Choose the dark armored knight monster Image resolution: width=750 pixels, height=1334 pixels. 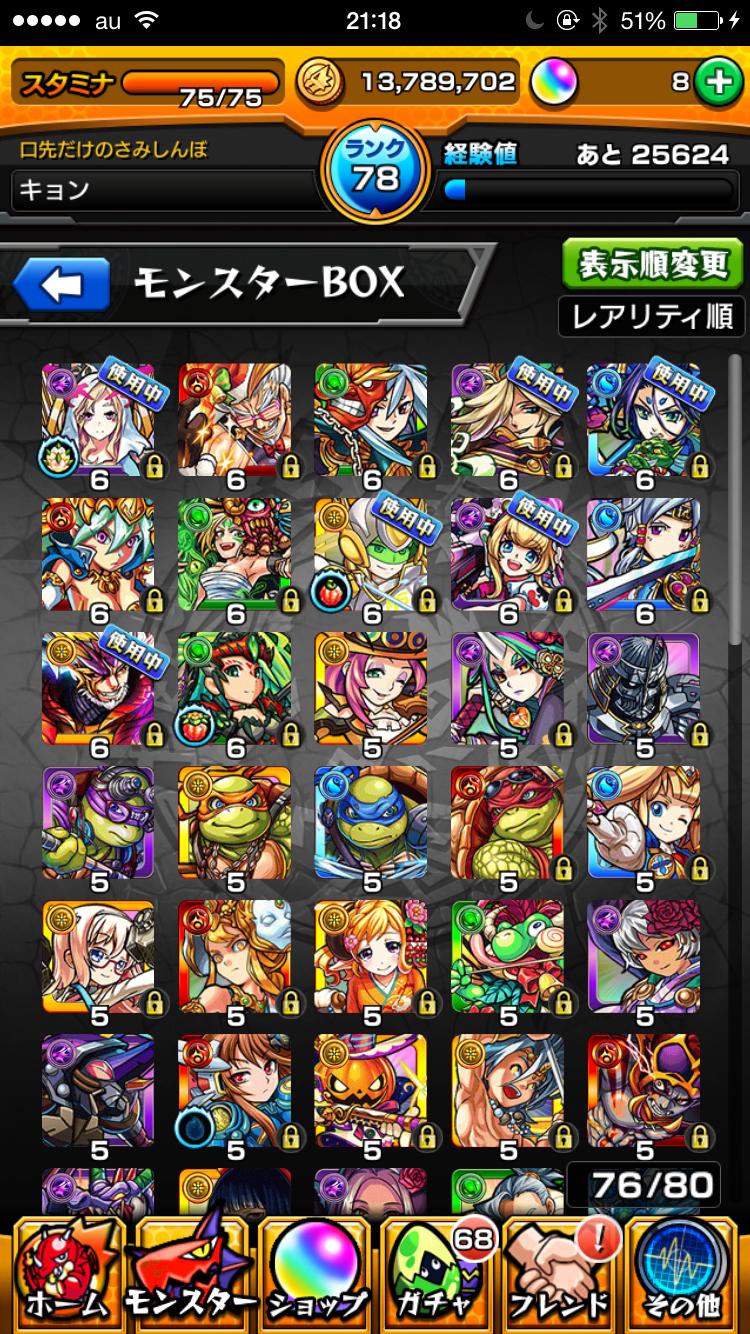(x=643, y=688)
